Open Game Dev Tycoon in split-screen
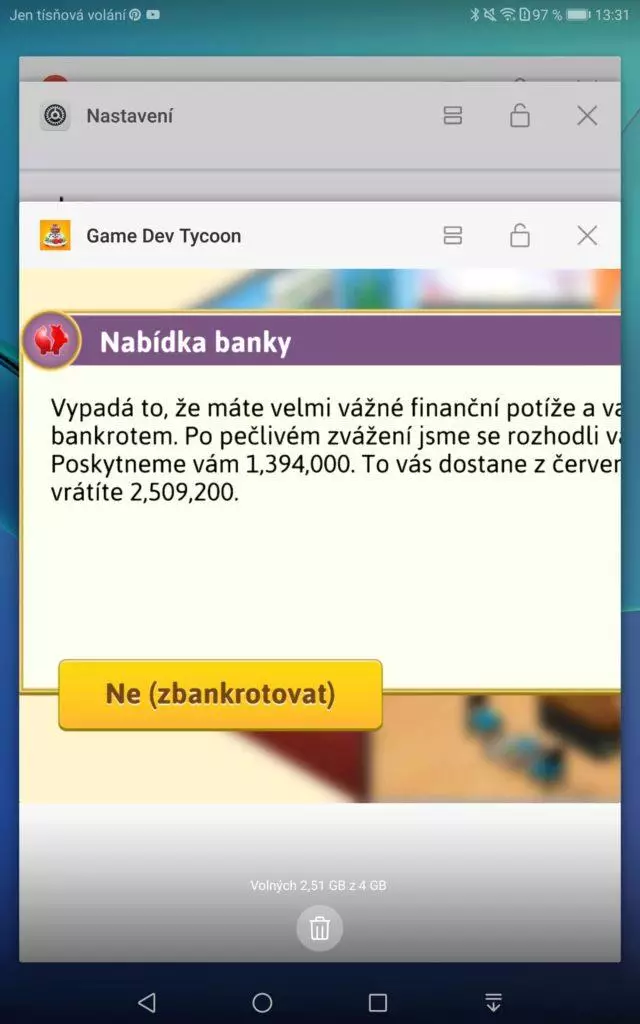The height and width of the screenshot is (1024, 640). [x=453, y=236]
